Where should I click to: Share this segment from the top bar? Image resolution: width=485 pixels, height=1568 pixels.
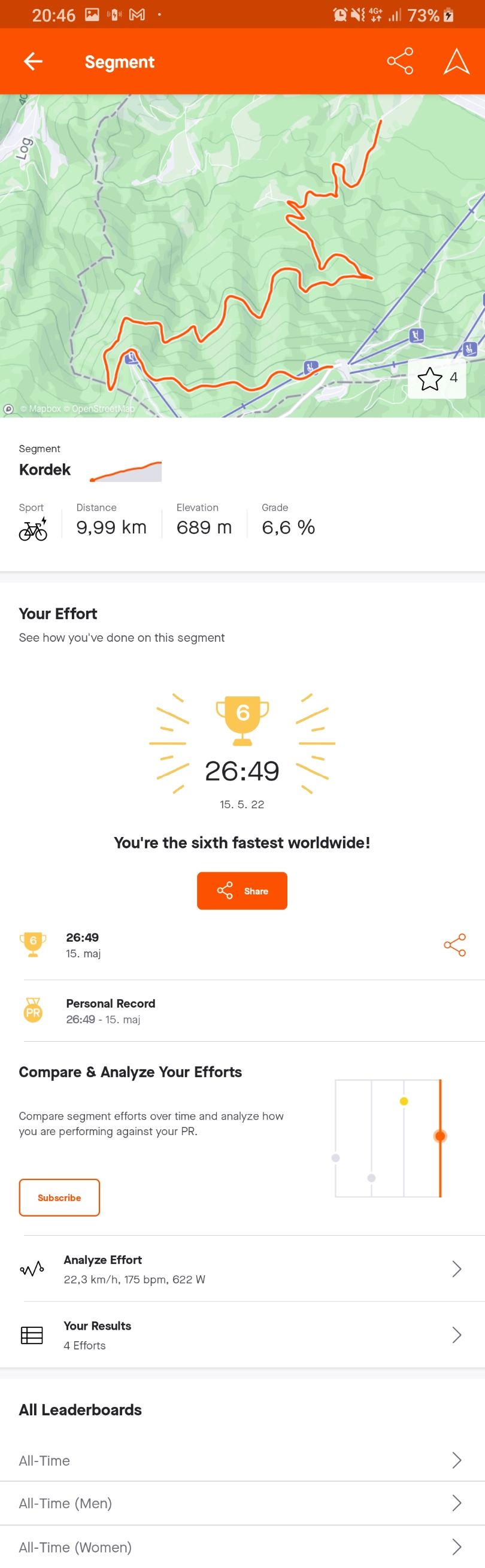(400, 62)
